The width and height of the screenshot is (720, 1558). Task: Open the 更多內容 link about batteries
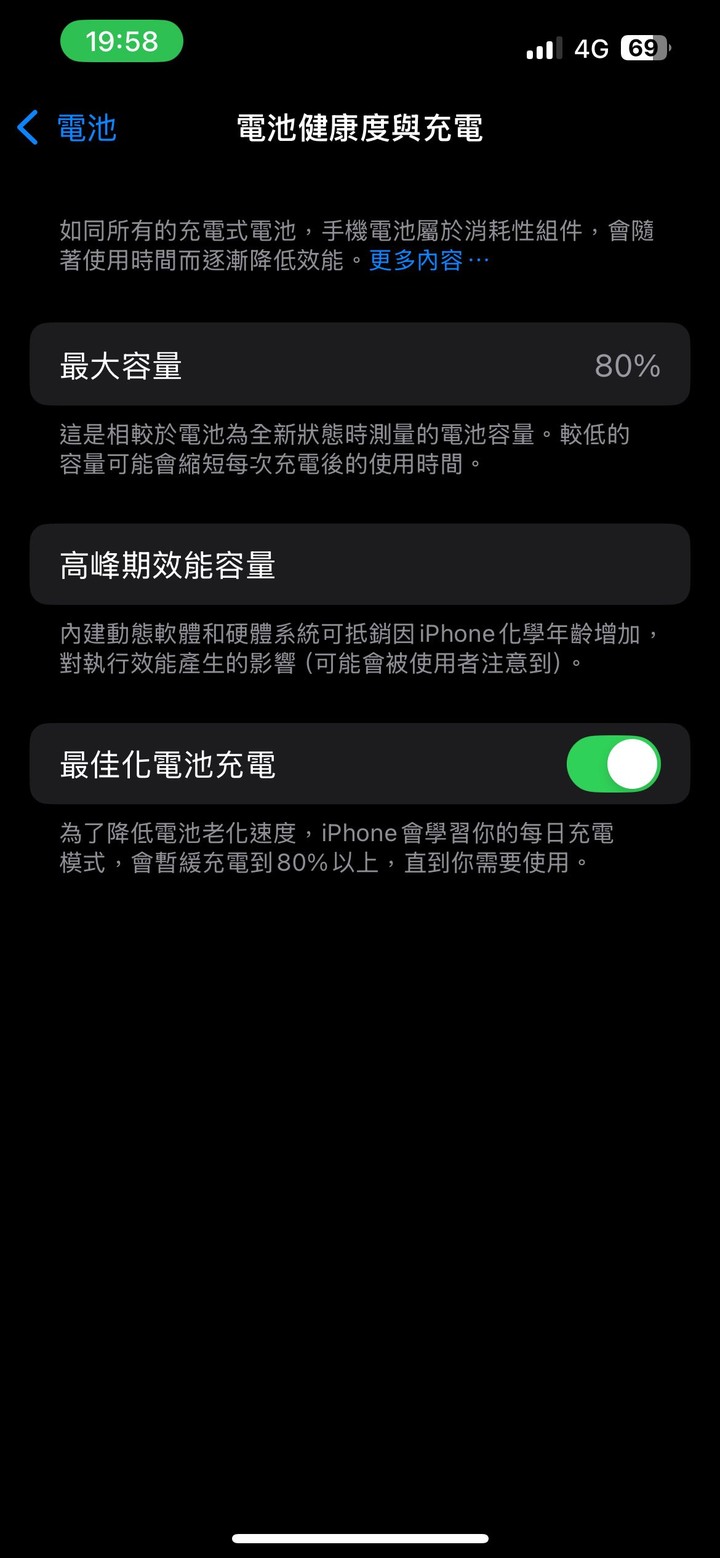[429, 261]
